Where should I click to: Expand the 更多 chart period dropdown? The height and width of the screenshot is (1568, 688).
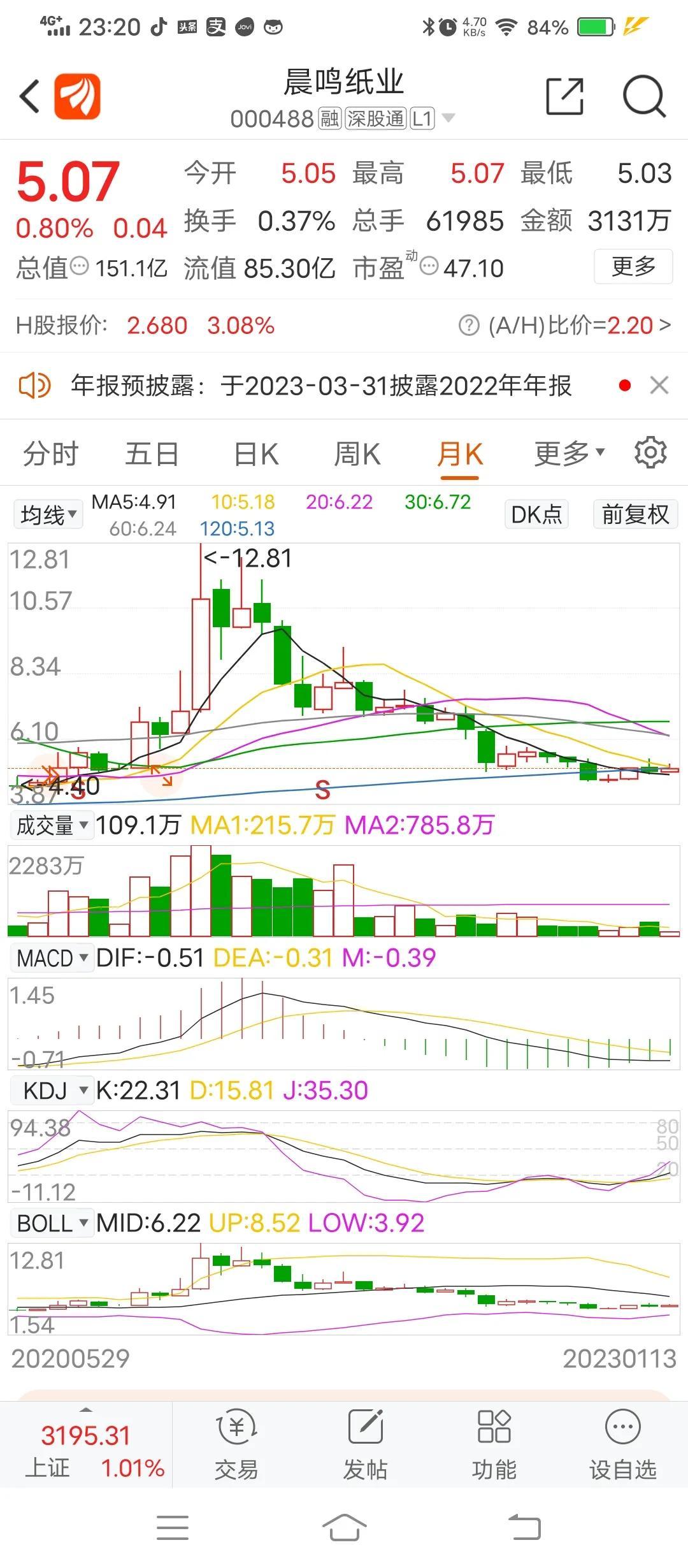tap(568, 453)
